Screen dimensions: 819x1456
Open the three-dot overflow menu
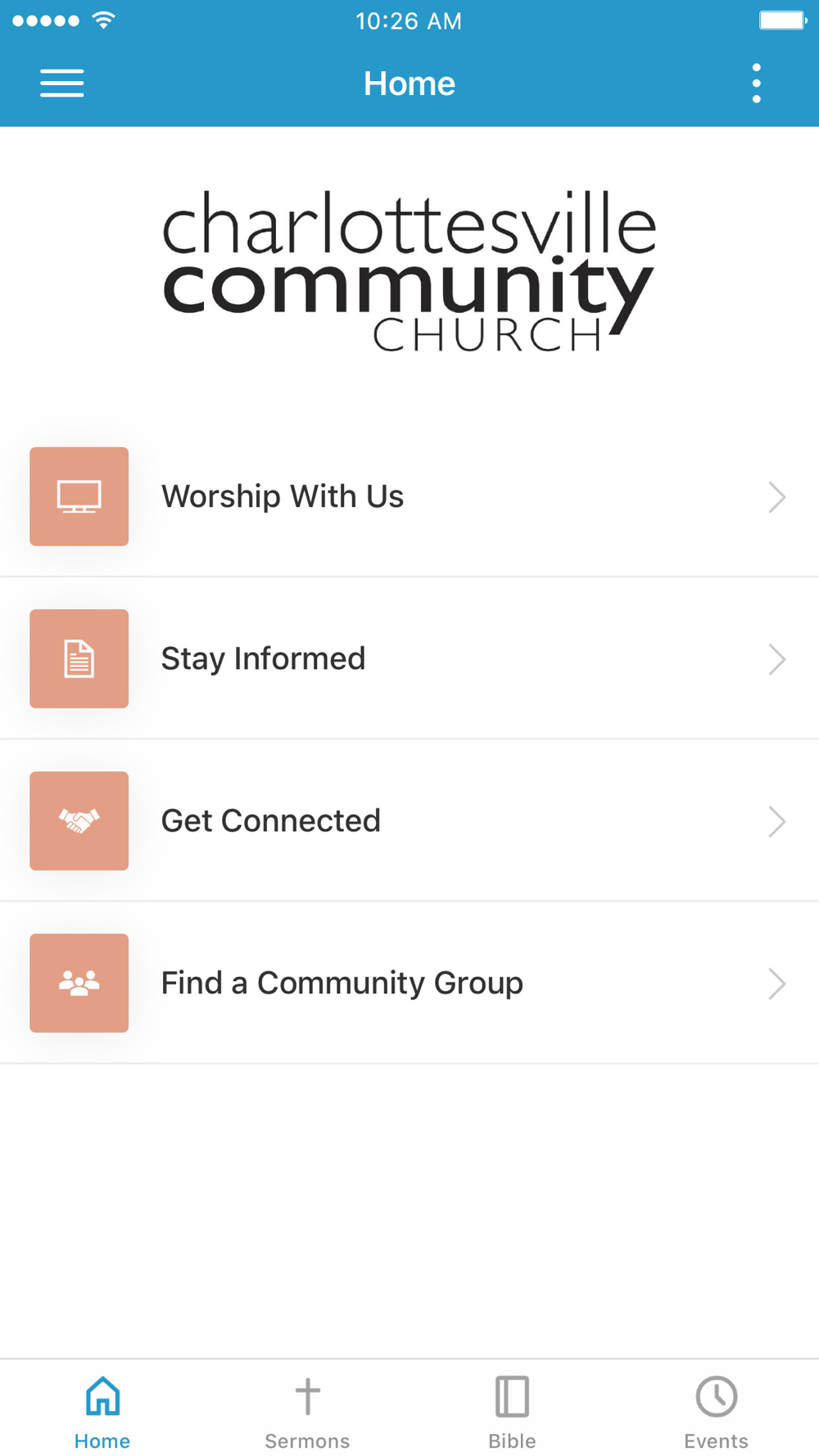pyautogui.click(x=756, y=84)
